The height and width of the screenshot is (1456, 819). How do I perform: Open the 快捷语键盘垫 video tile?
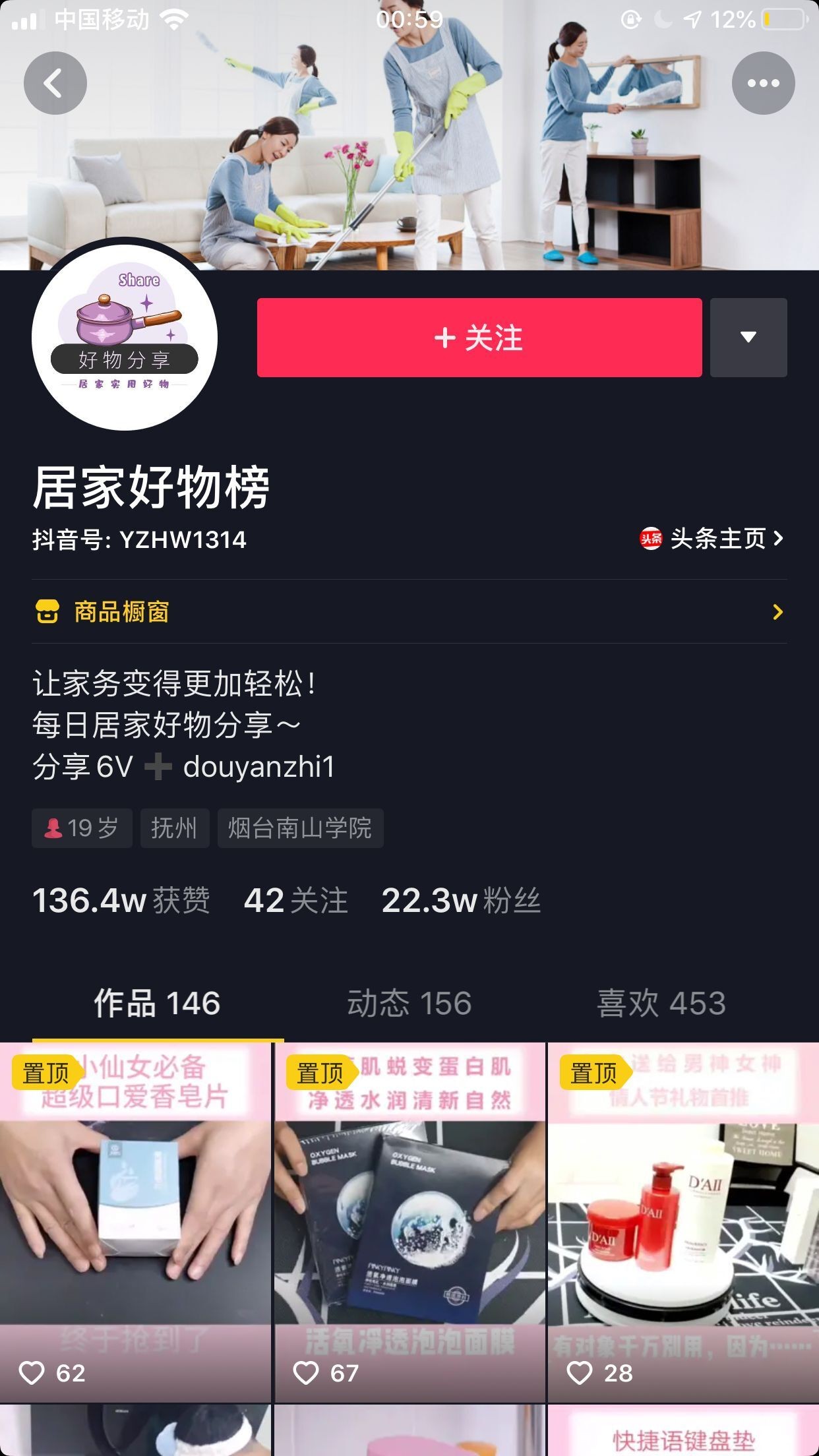(683, 1431)
